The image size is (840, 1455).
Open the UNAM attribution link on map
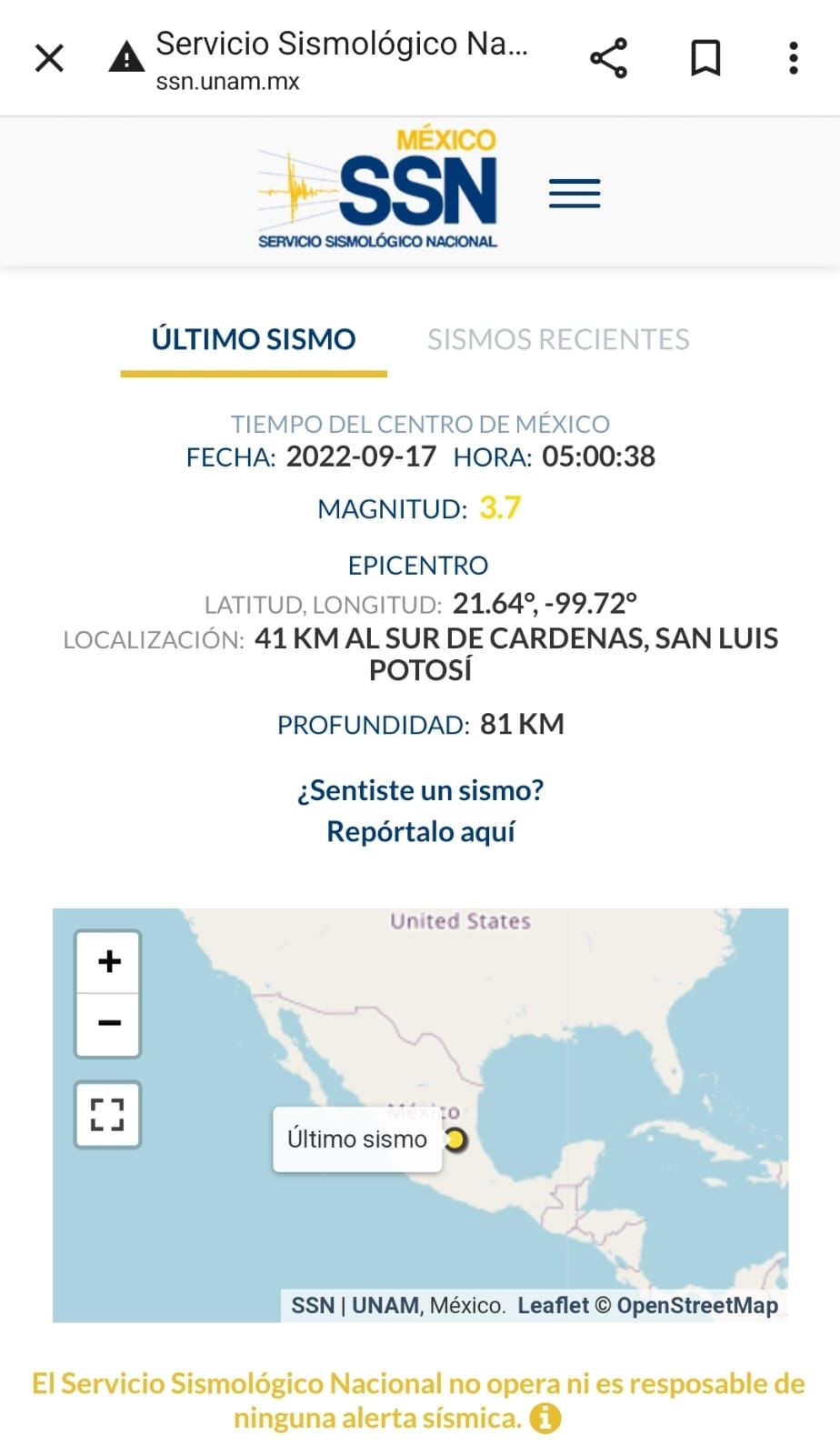click(385, 1306)
